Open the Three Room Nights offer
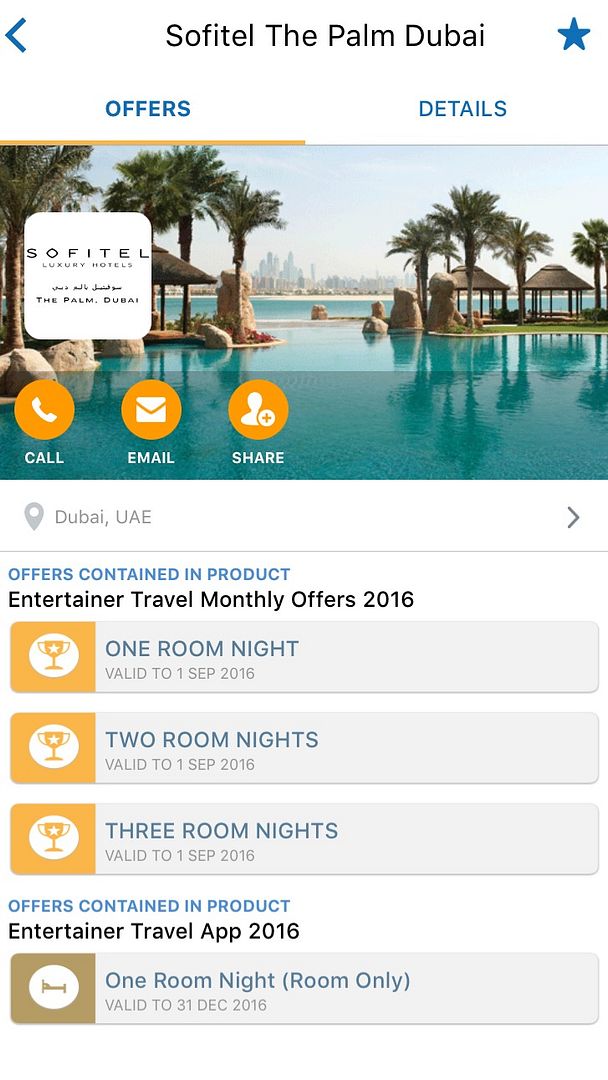608x1080 pixels. coord(304,839)
